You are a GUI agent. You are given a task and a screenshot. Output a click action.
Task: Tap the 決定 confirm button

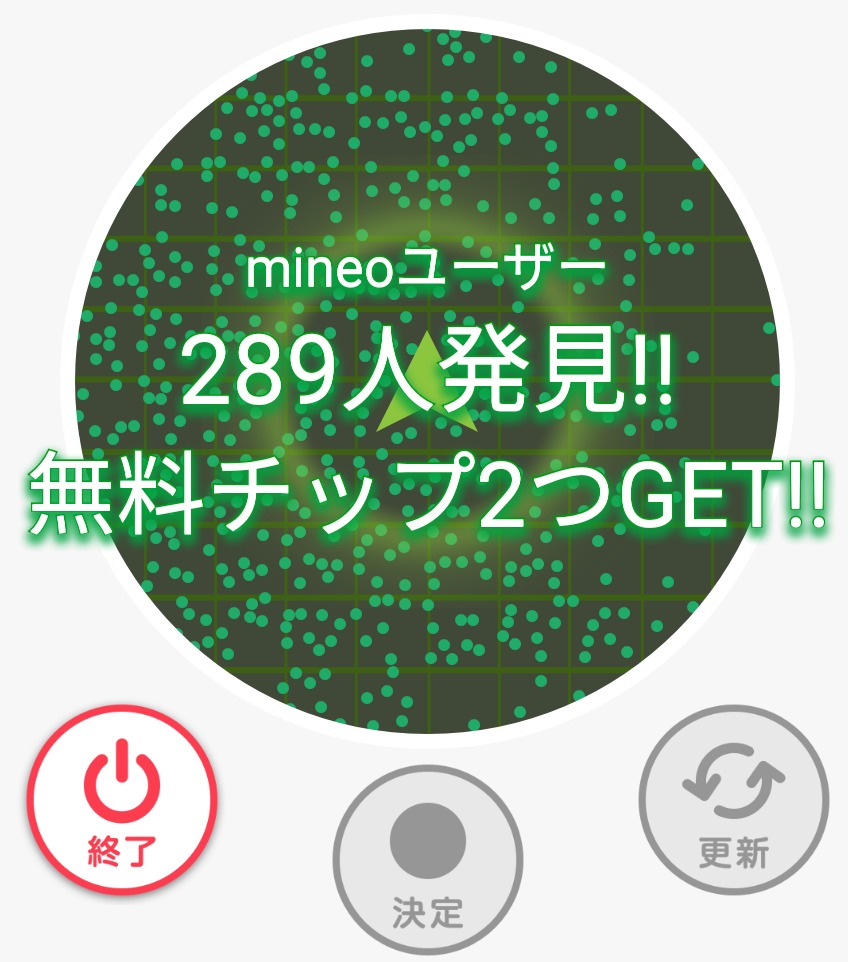[428, 860]
